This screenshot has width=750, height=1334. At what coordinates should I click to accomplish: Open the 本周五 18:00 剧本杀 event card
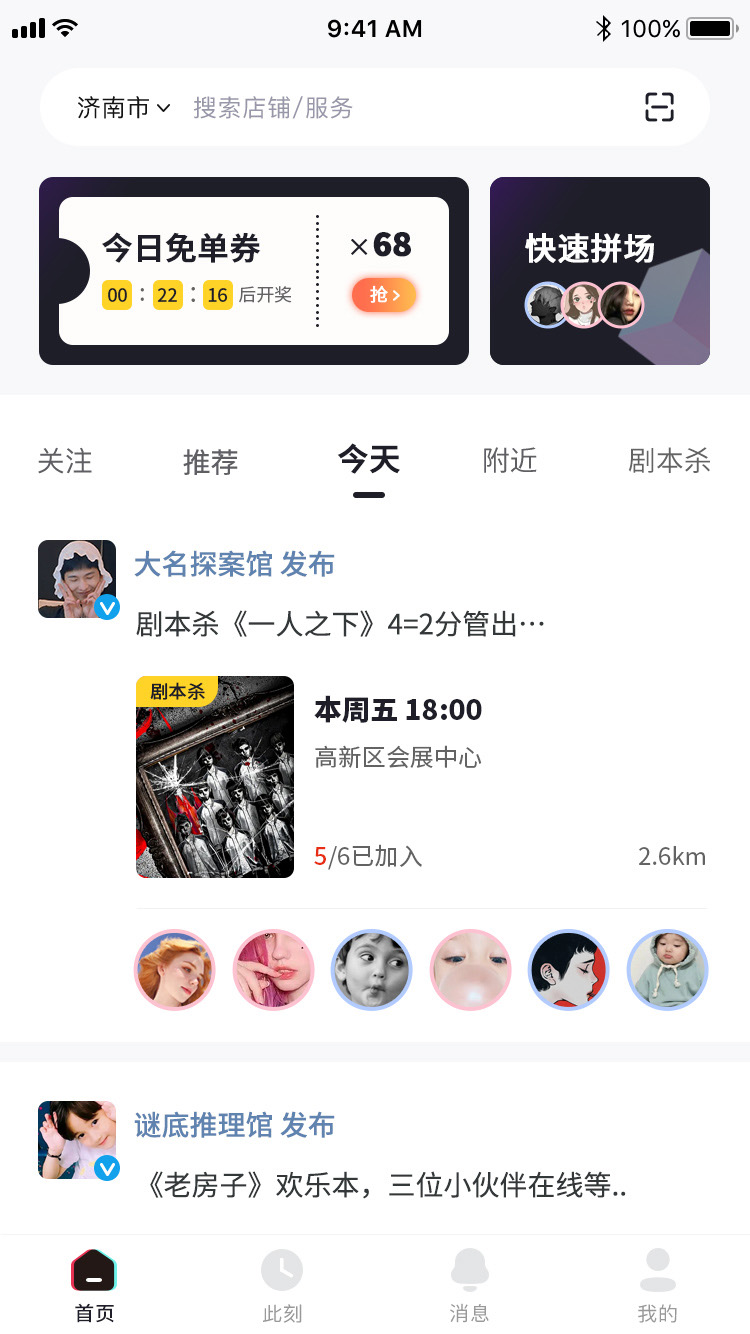[420, 777]
